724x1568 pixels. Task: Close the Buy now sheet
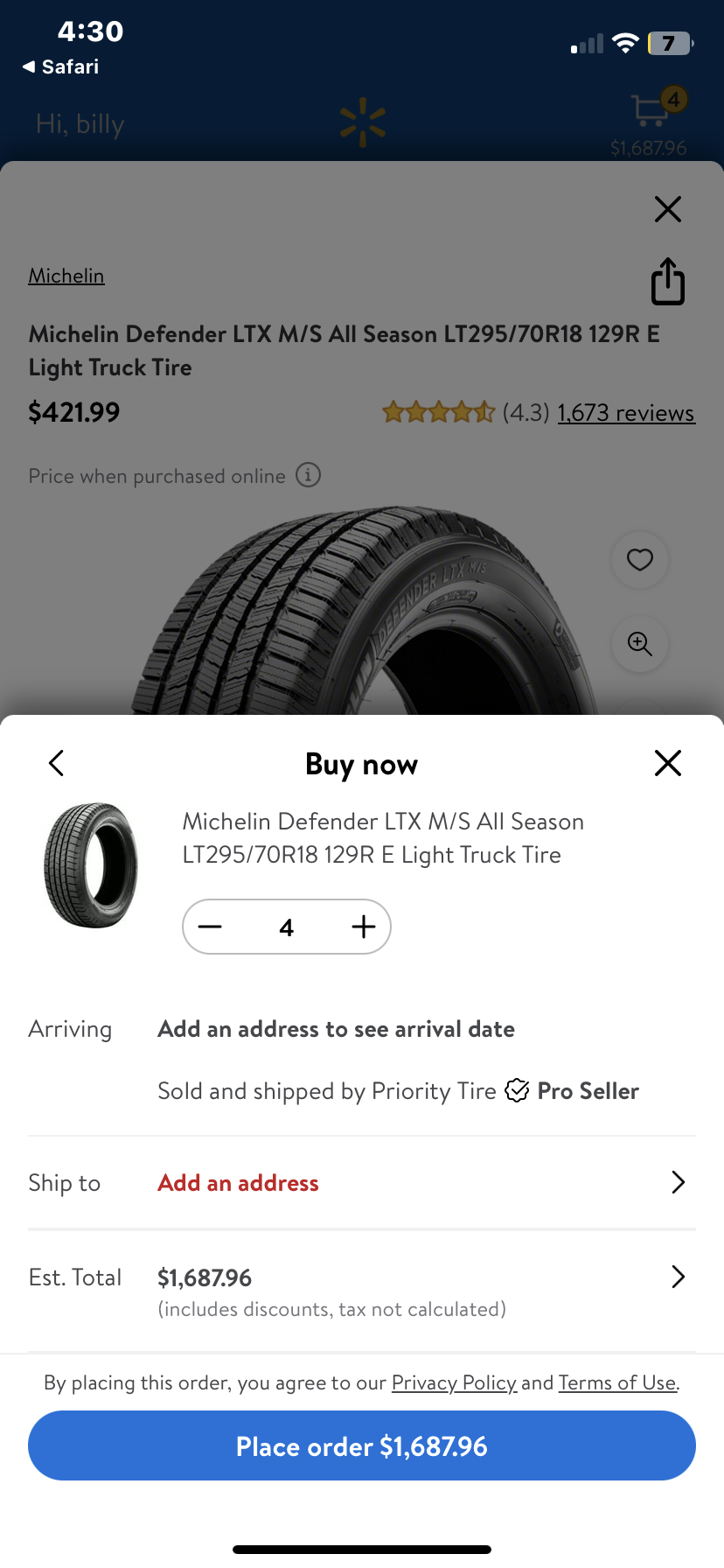point(667,763)
